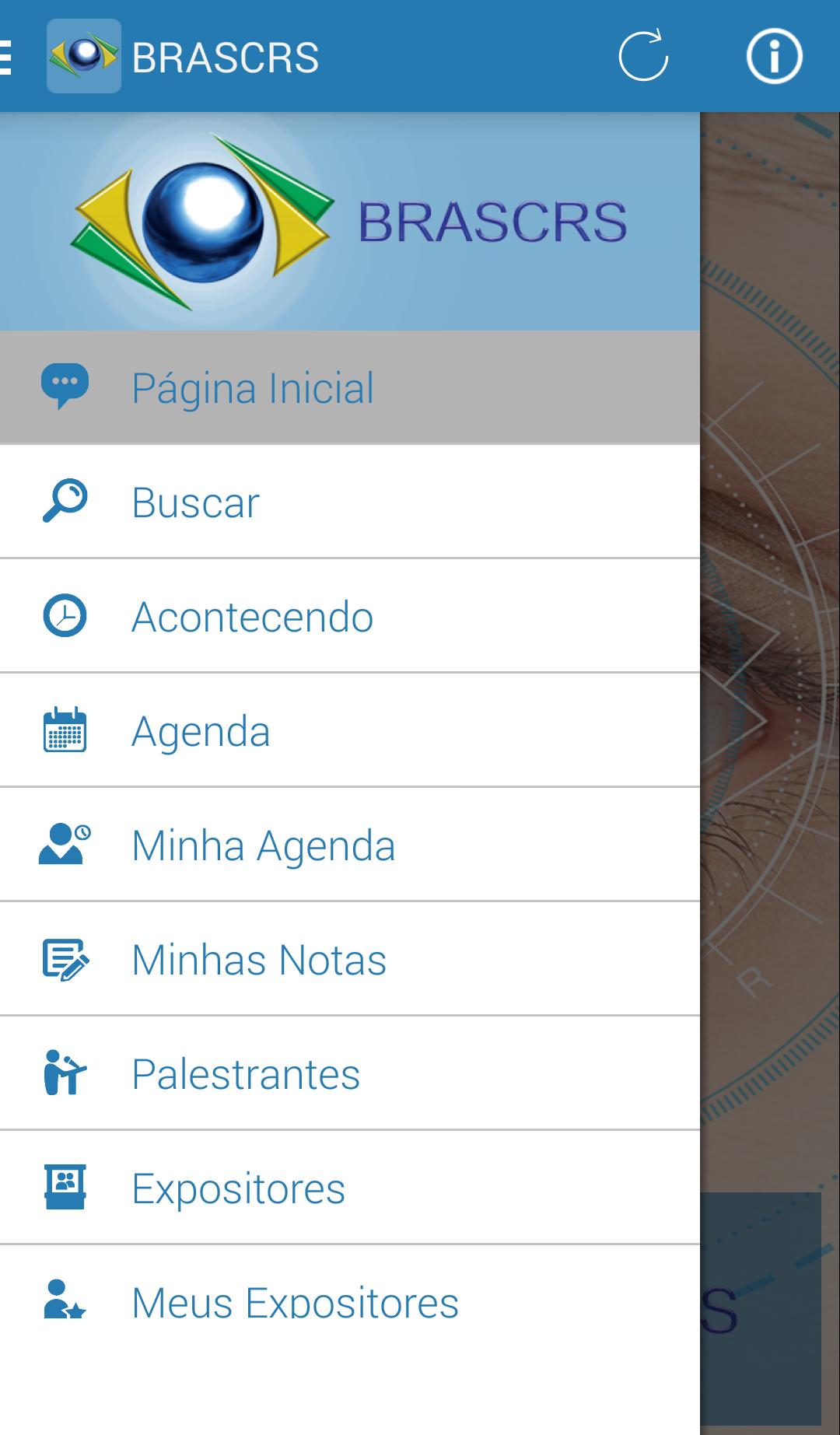Open the Expositores section

350,1188
